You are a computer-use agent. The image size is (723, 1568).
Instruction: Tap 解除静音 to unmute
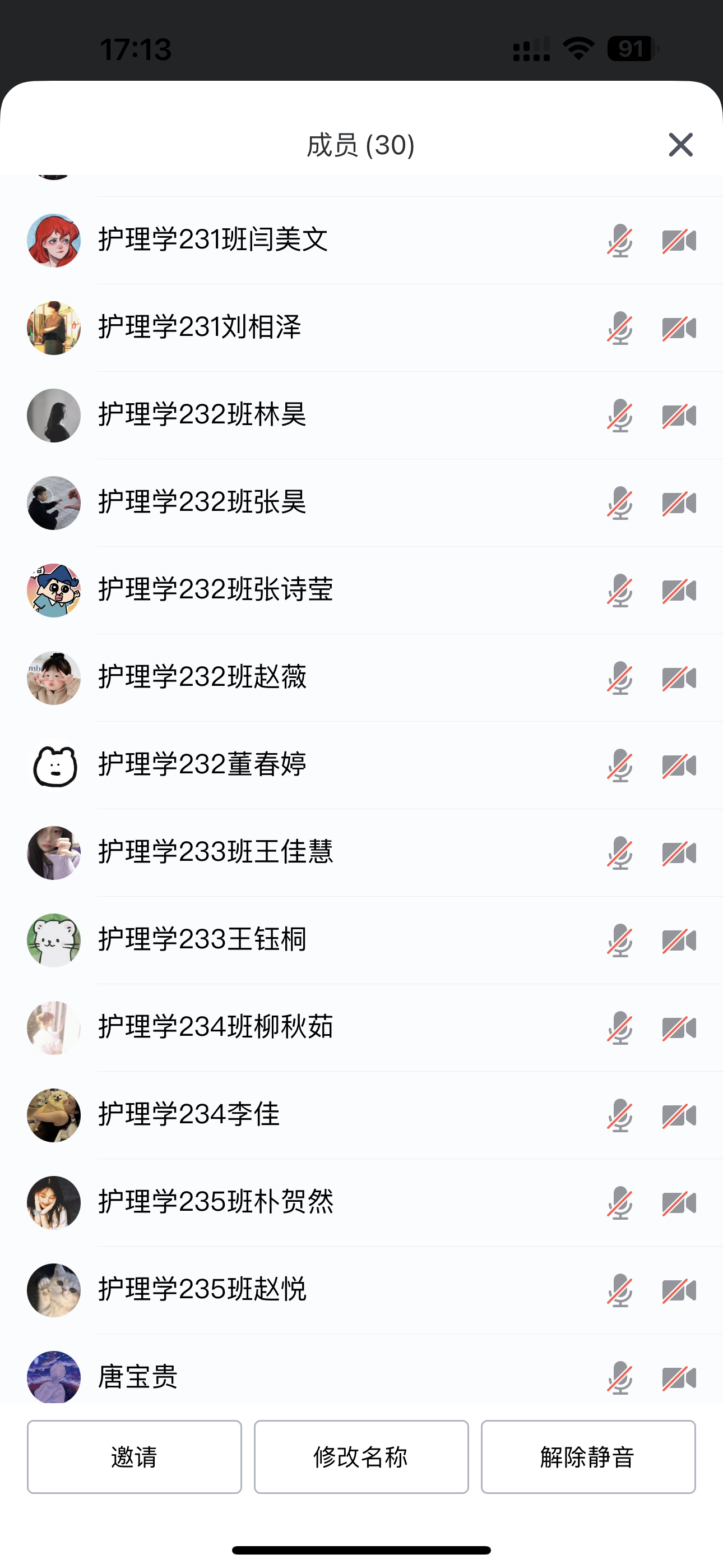tap(588, 1456)
